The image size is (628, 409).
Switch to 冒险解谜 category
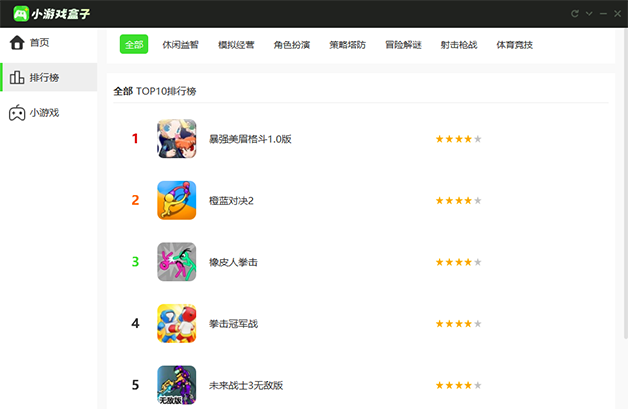[403, 45]
